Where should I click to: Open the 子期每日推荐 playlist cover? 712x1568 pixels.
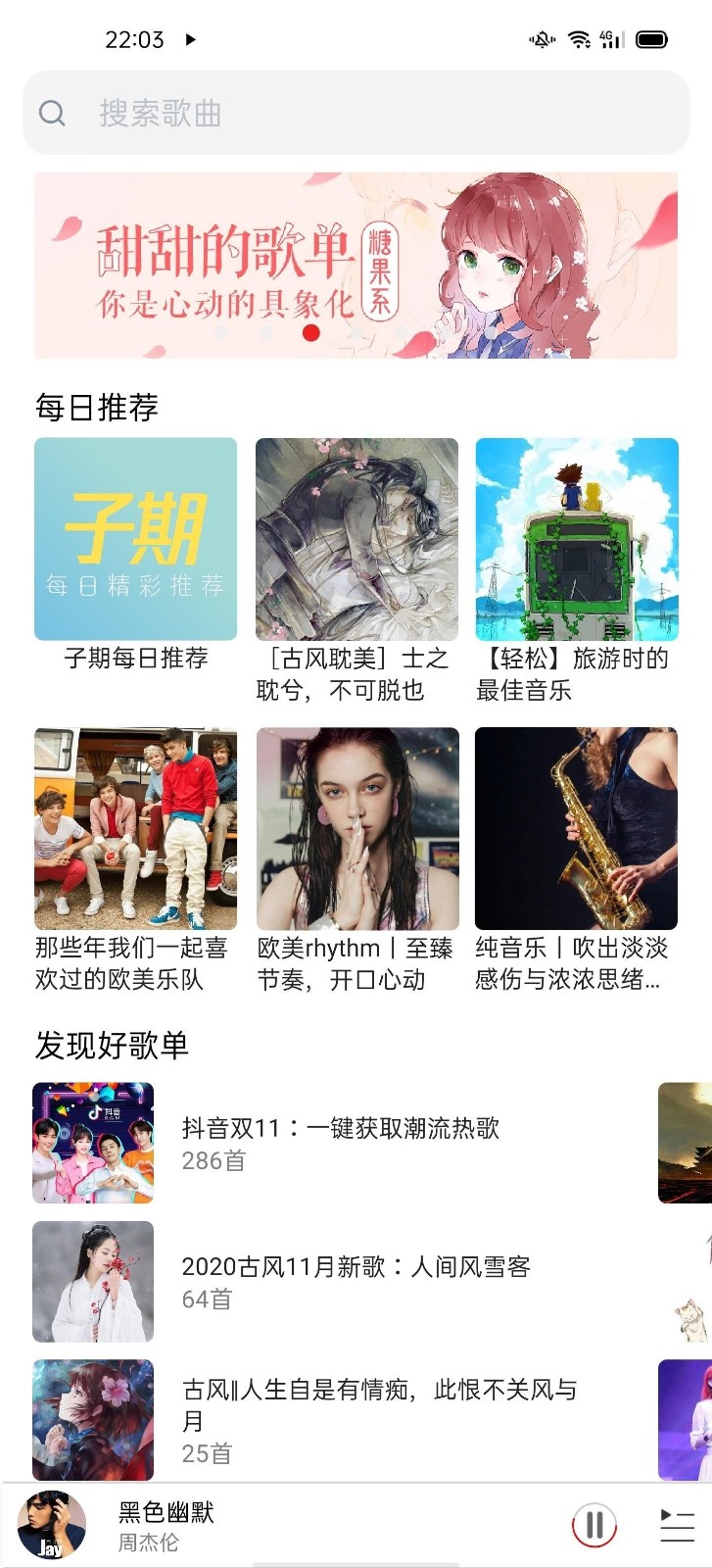(x=134, y=539)
